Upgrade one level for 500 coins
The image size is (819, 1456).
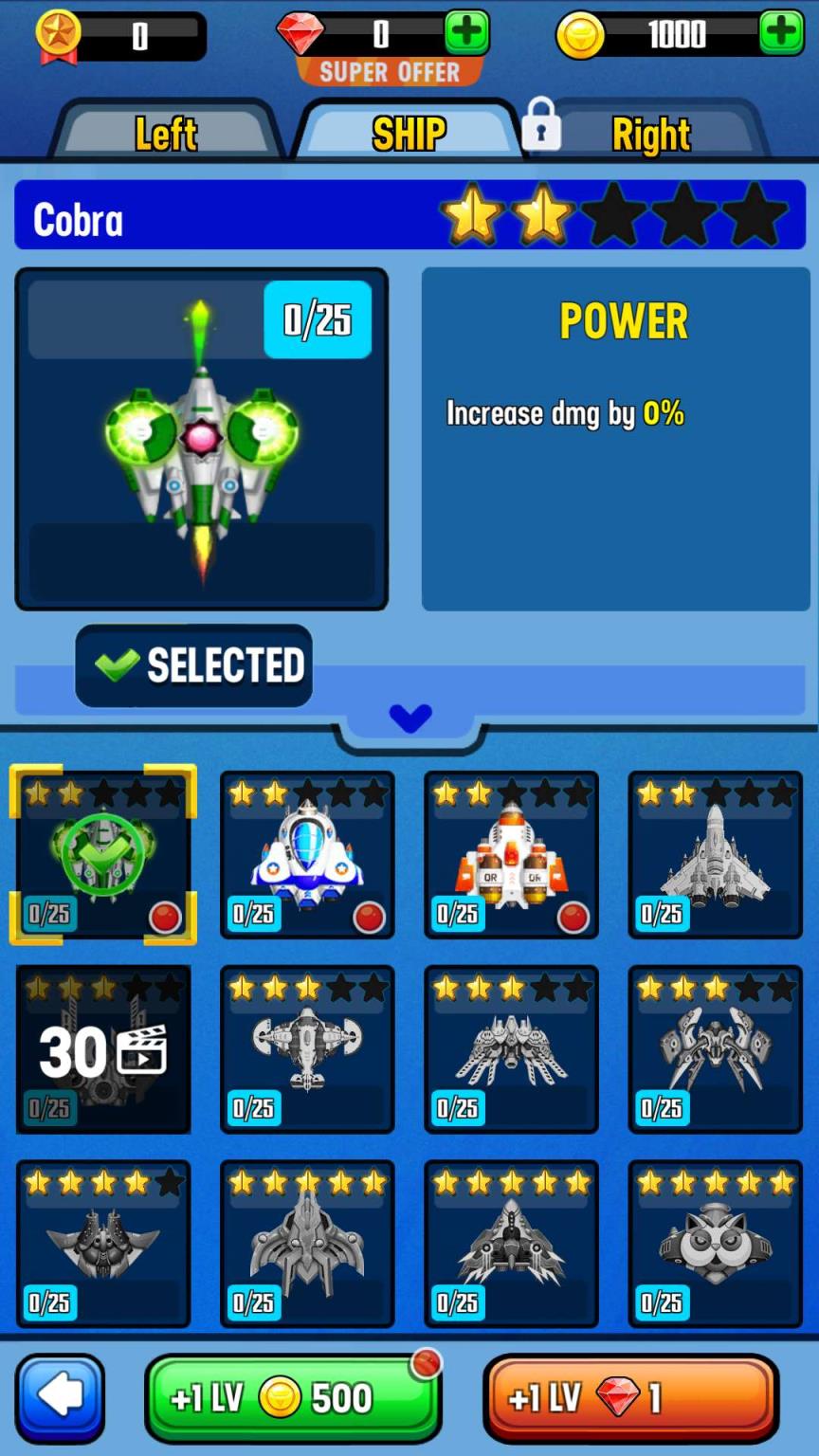pyautogui.click(x=292, y=1398)
